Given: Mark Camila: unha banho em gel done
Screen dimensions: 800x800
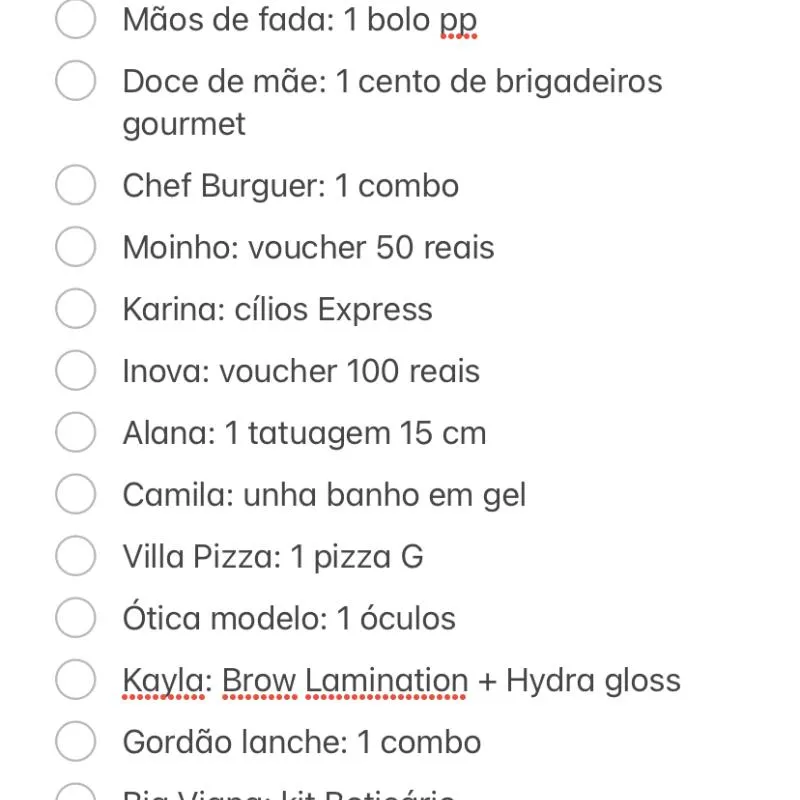Looking at the screenshot, I should [75, 494].
